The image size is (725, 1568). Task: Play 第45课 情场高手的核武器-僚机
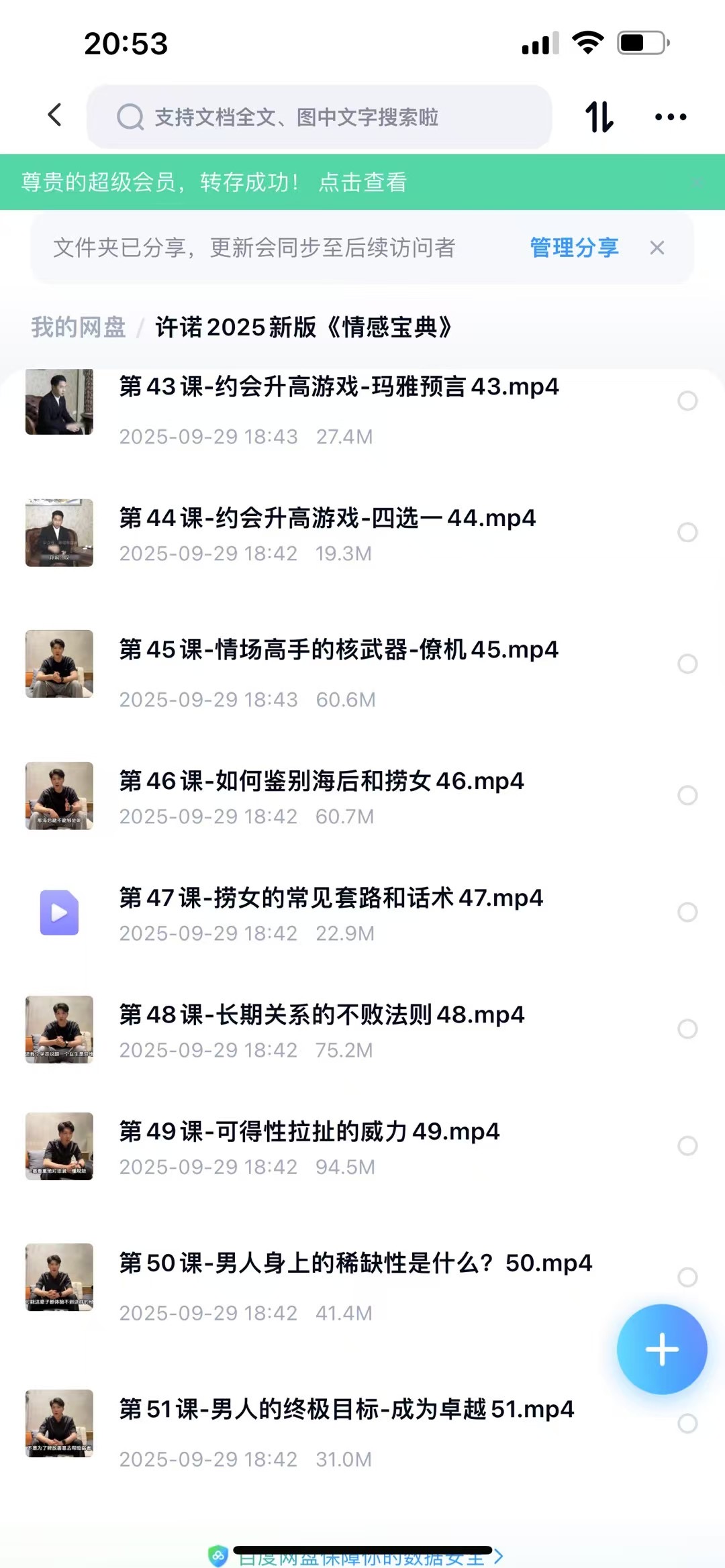339,650
